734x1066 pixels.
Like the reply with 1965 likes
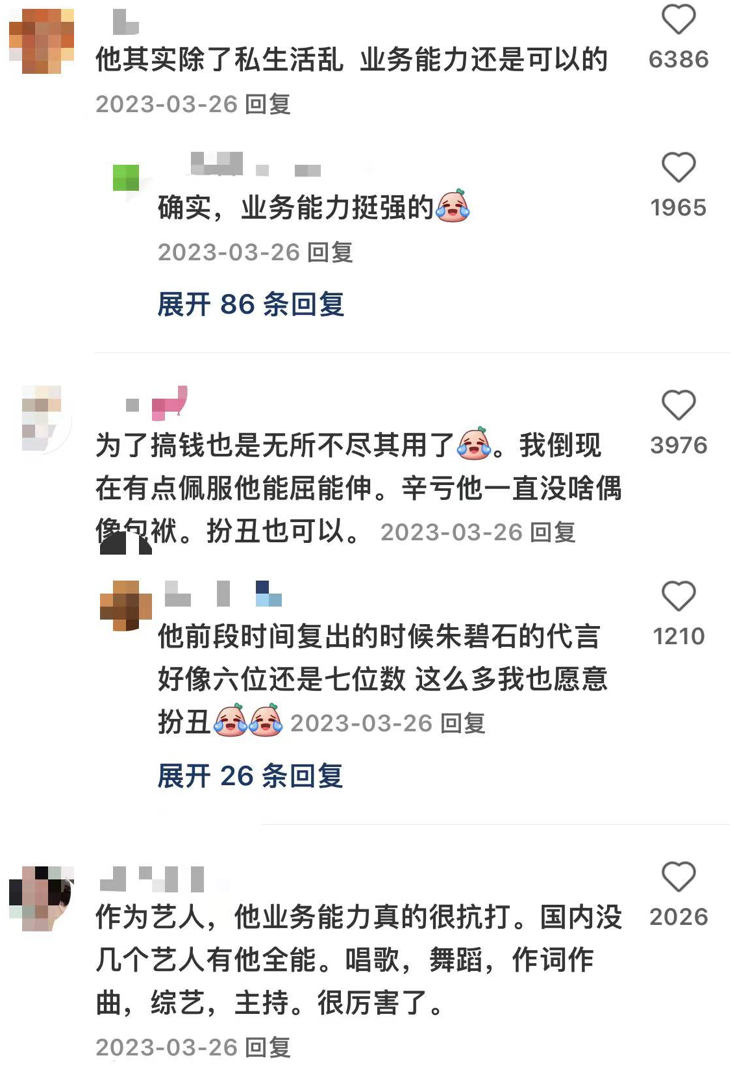(678, 167)
